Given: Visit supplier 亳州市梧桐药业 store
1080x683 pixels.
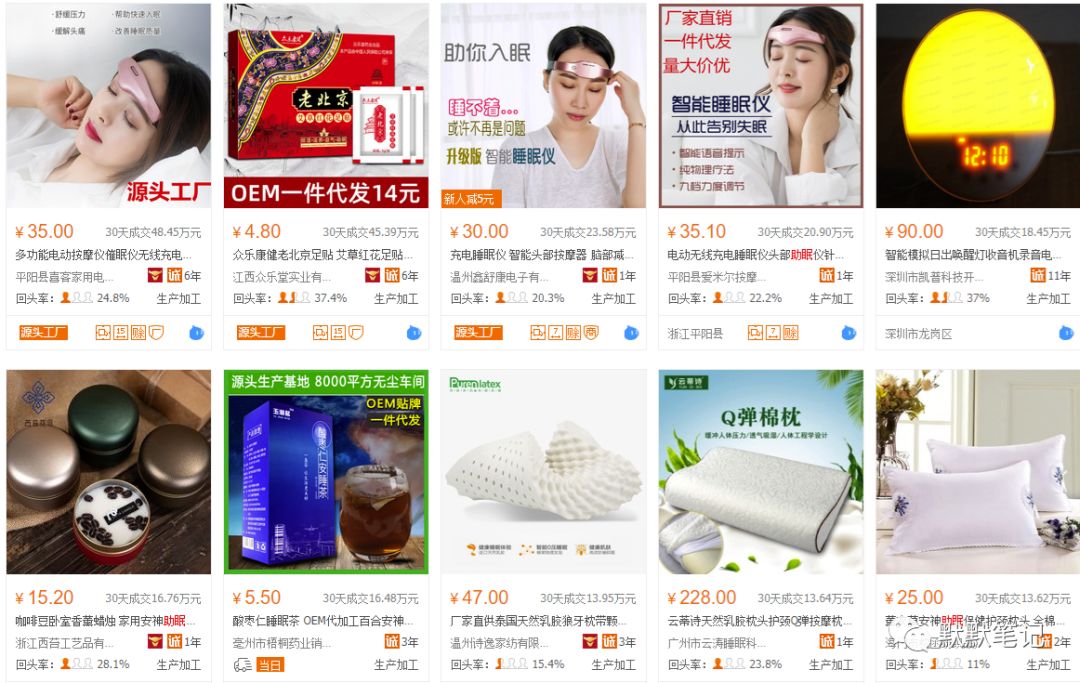Looking at the screenshot, I should pyautogui.click(x=282, y=643).
